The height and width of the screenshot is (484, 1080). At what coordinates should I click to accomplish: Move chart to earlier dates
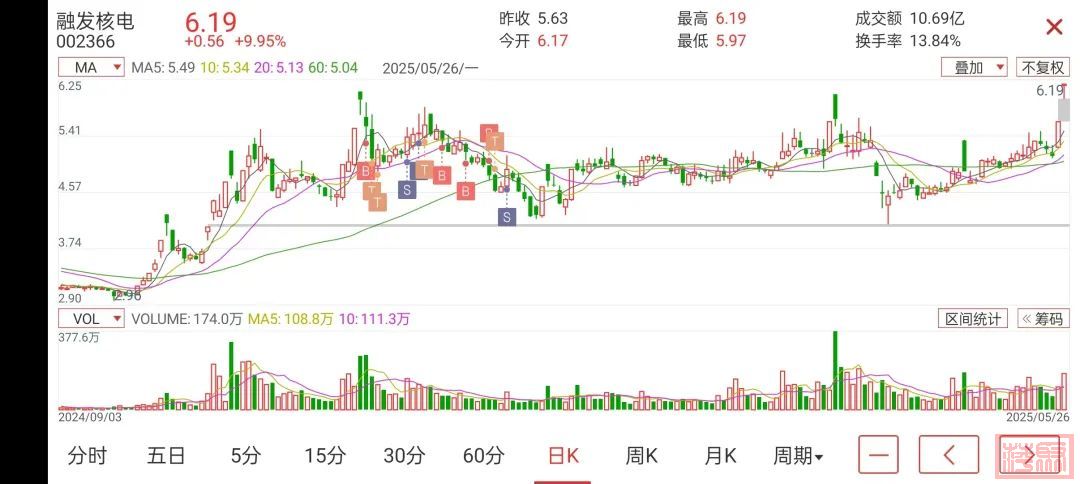coord(947,456)
